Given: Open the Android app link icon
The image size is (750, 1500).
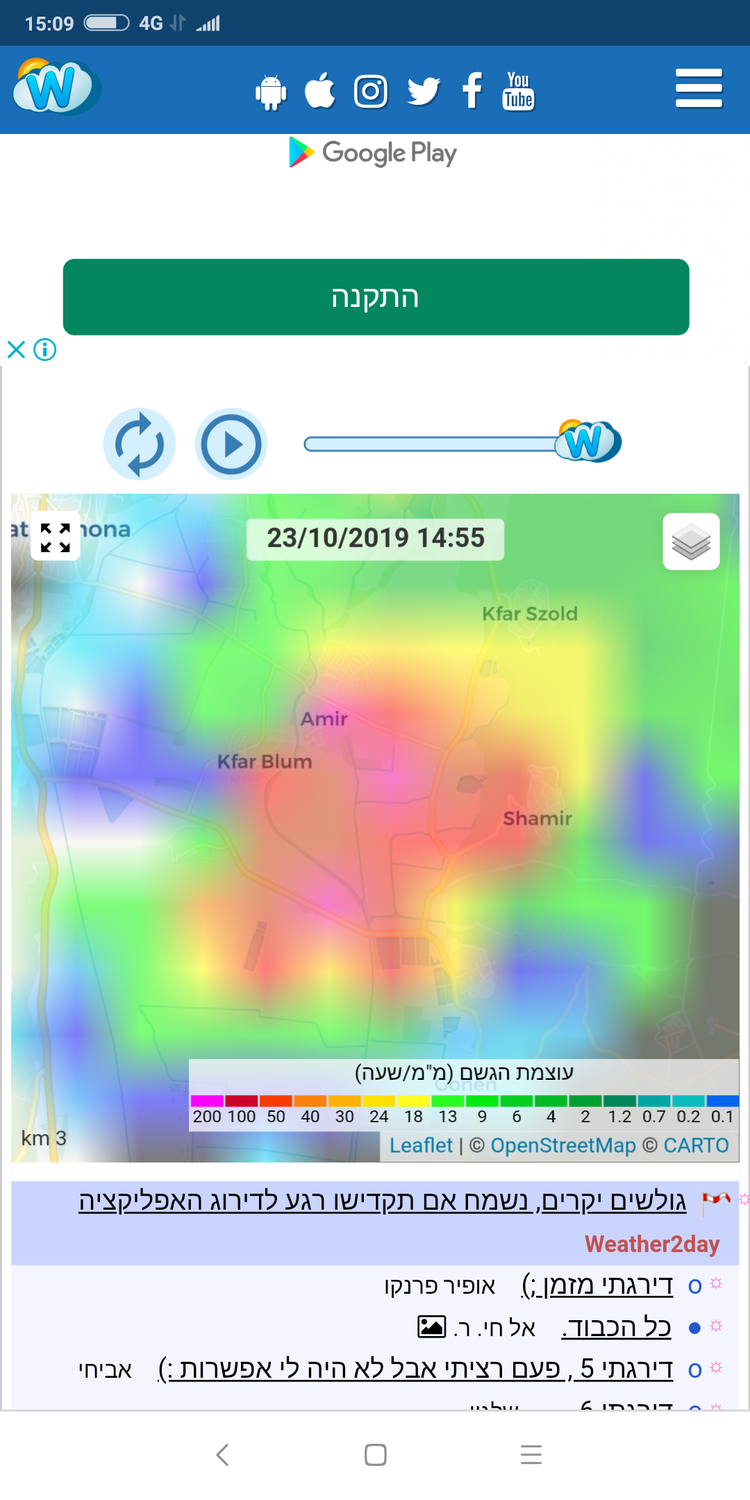Looking at the screenshot, I should coord(271,93).
